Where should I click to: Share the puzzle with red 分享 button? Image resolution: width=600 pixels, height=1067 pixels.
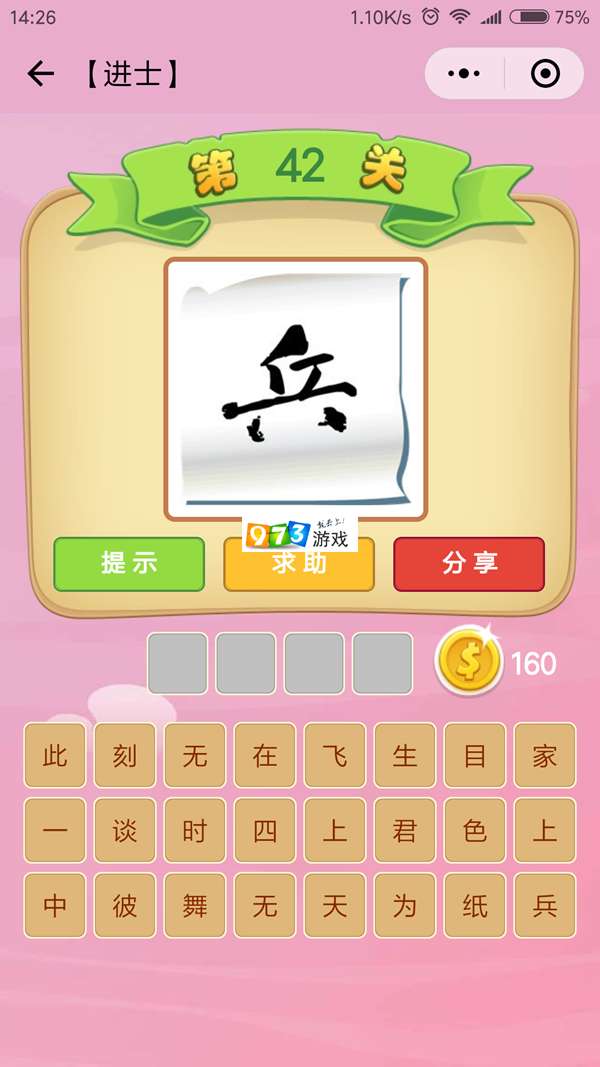[x=469, y=564]
